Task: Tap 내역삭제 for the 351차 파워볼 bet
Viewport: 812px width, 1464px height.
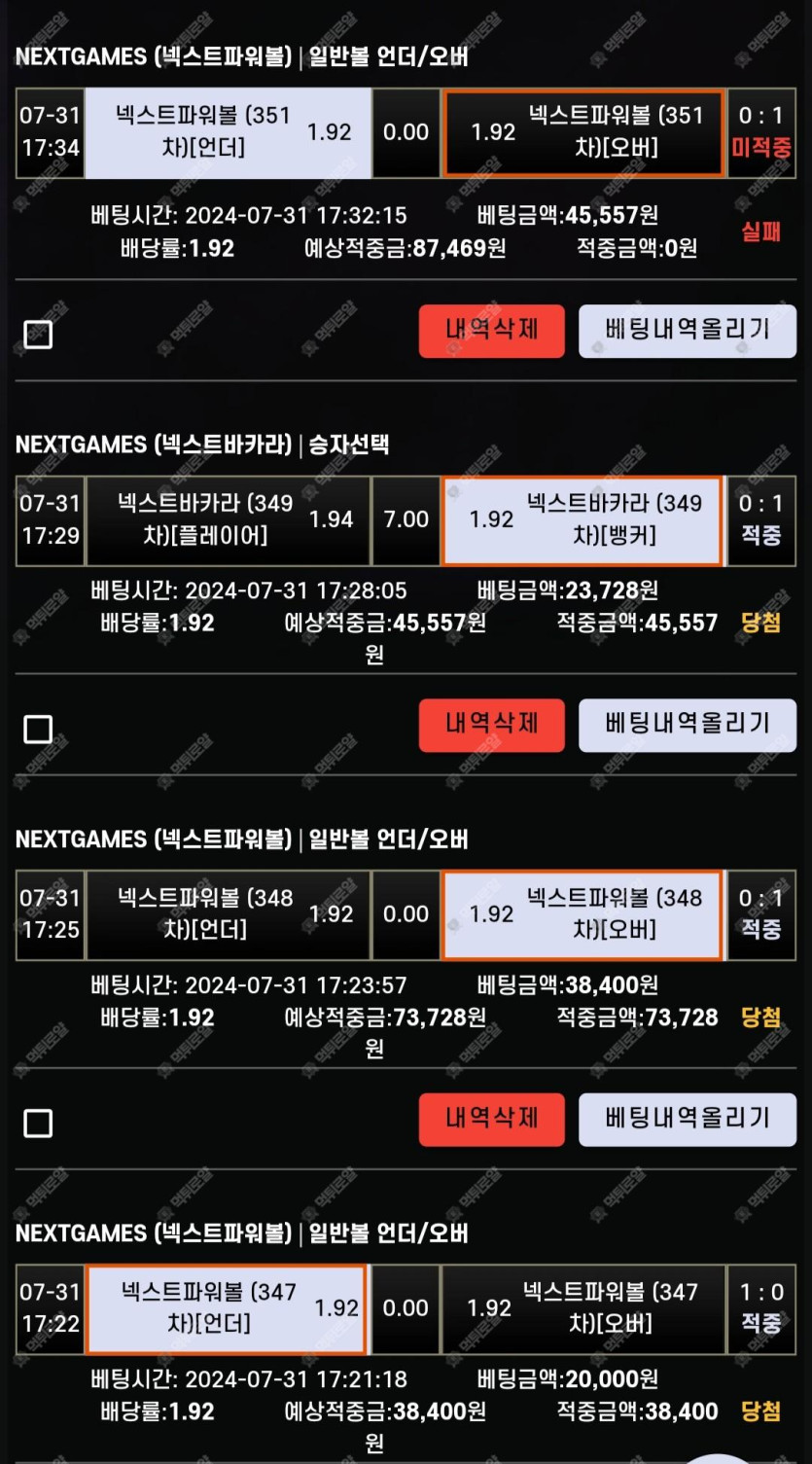Action: click(491, 331)
